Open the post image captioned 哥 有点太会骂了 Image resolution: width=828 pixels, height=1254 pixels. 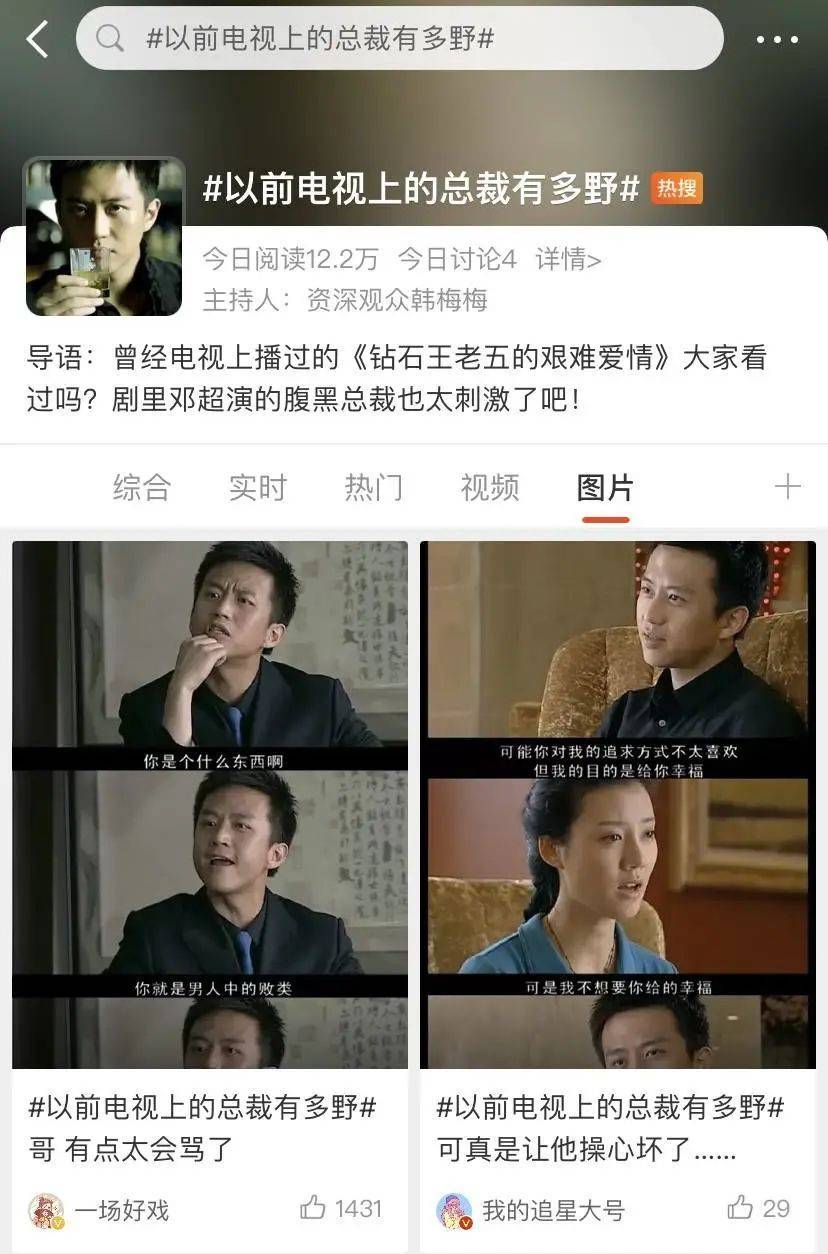click(210, 805)
